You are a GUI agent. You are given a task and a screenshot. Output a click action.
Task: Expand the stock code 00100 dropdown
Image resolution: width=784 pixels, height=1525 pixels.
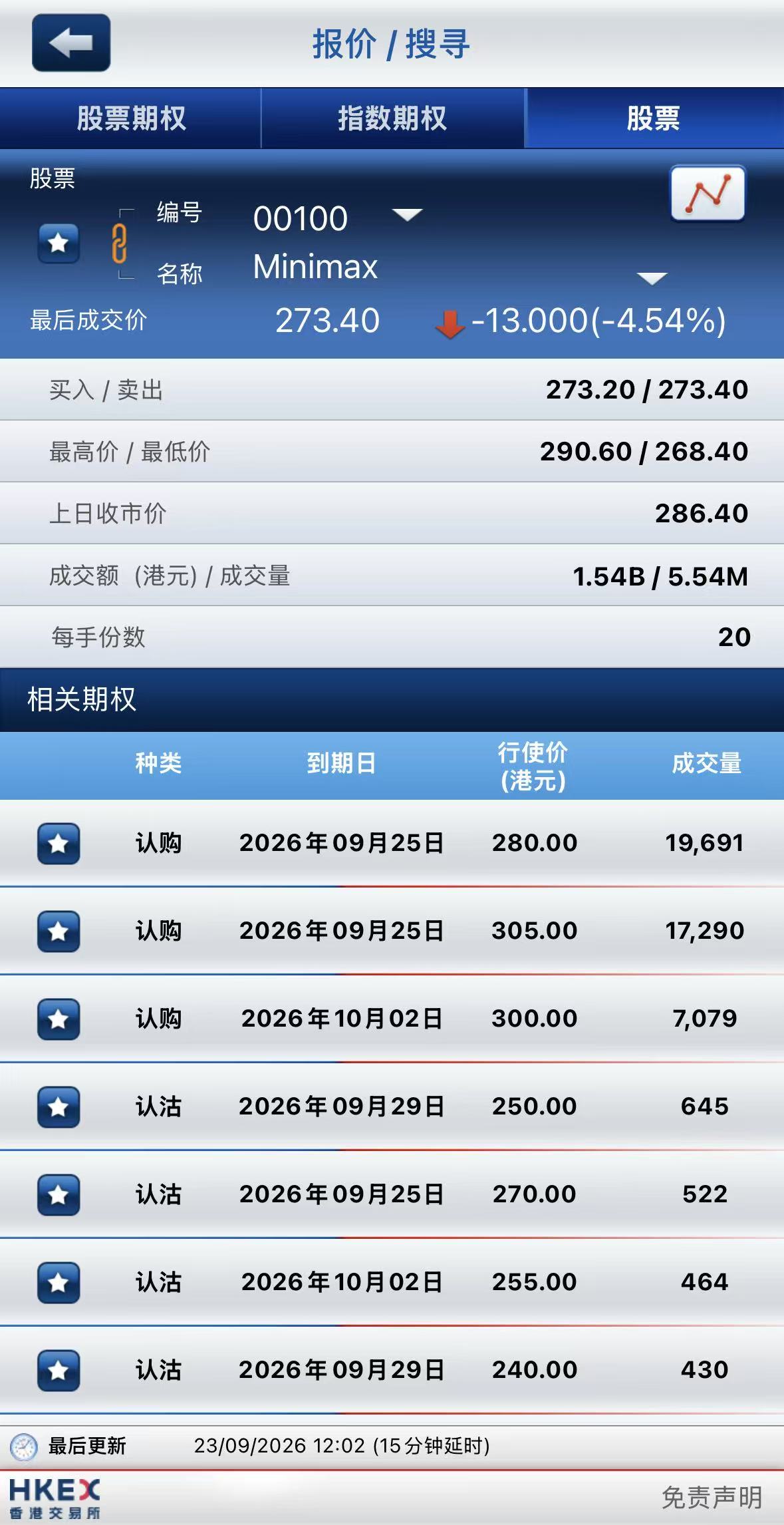(x=407, y=215)
